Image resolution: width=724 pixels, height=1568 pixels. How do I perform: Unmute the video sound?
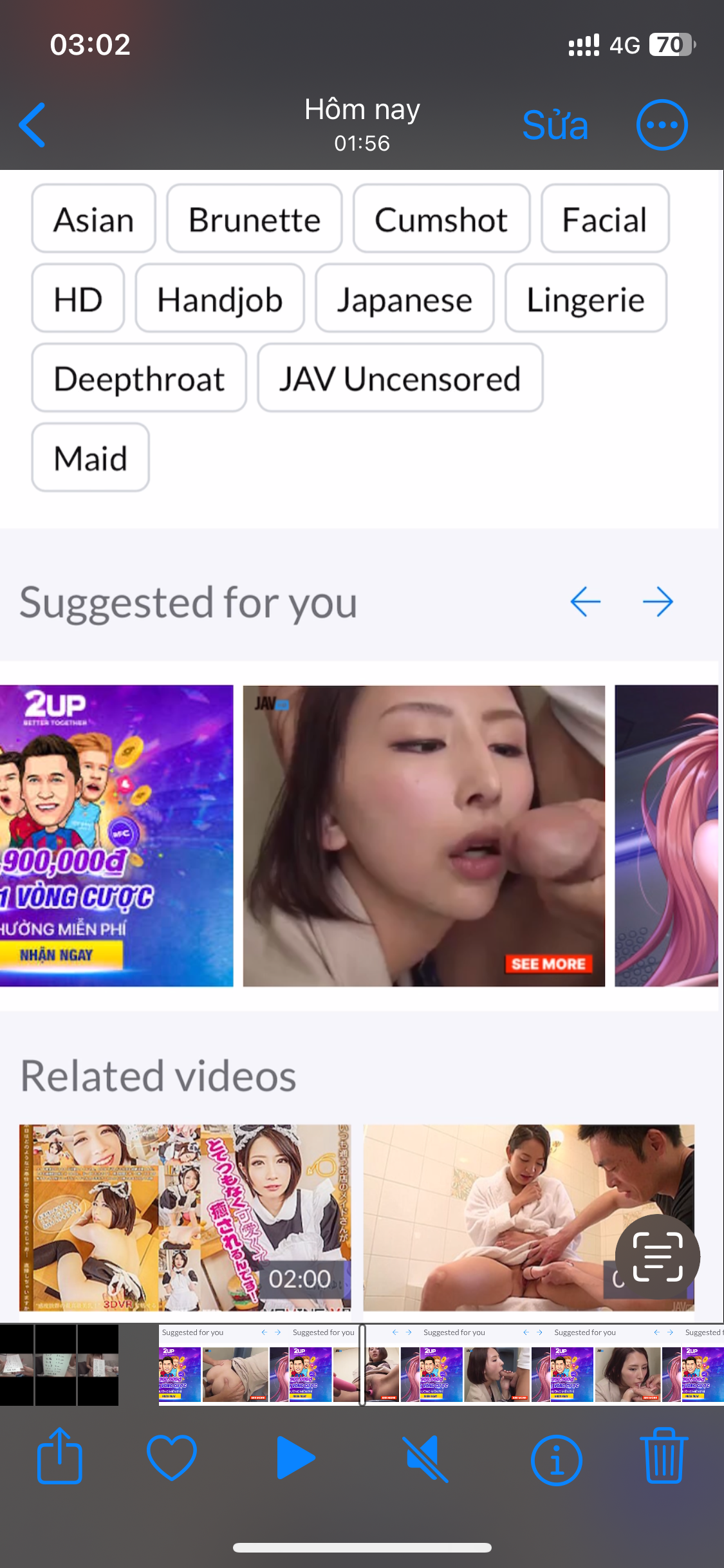(x=426, y=1457)
